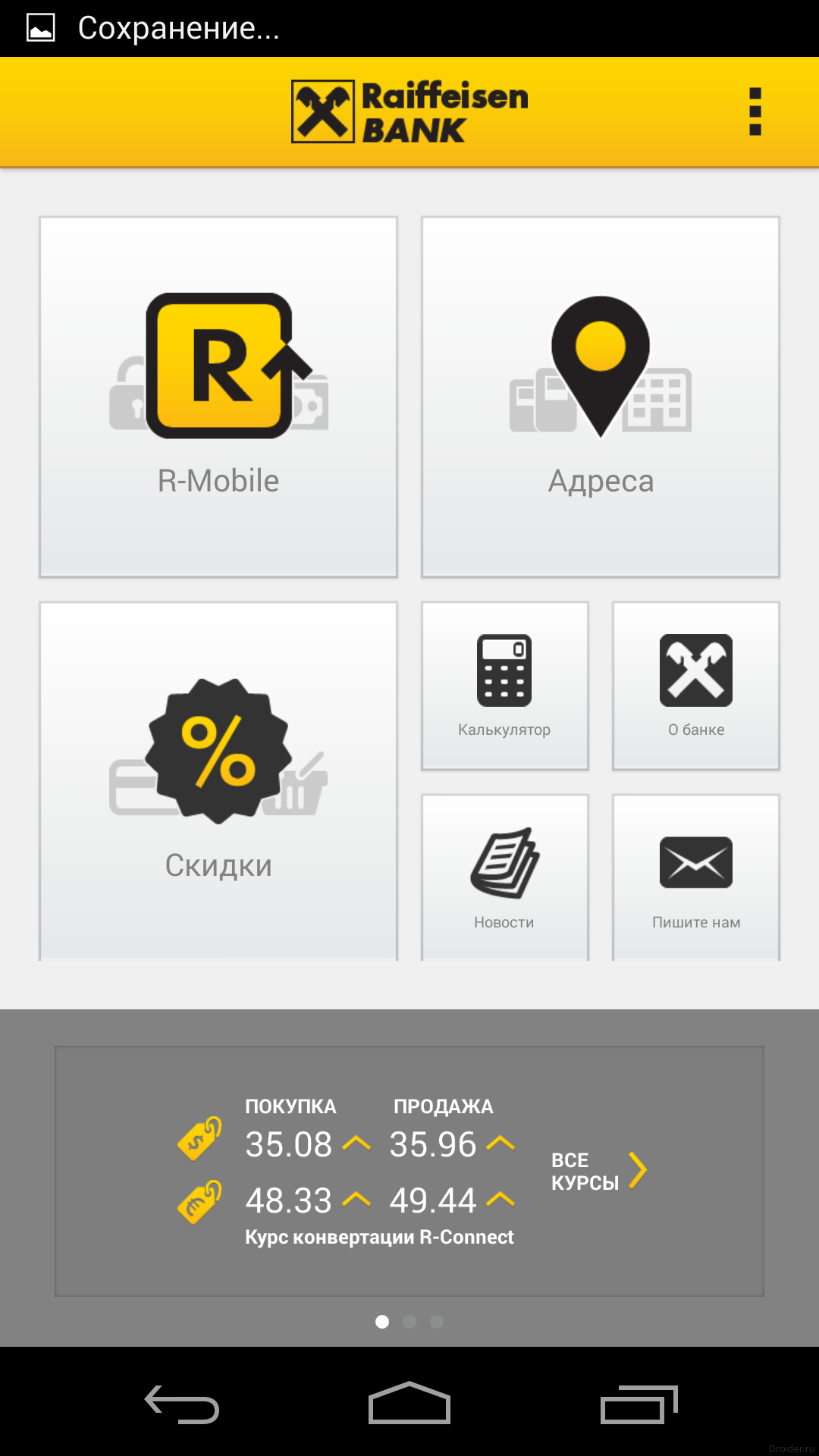This screenshot has width=819, height=1456.
Task: Open the О банке section
Action: click(696, 686)
